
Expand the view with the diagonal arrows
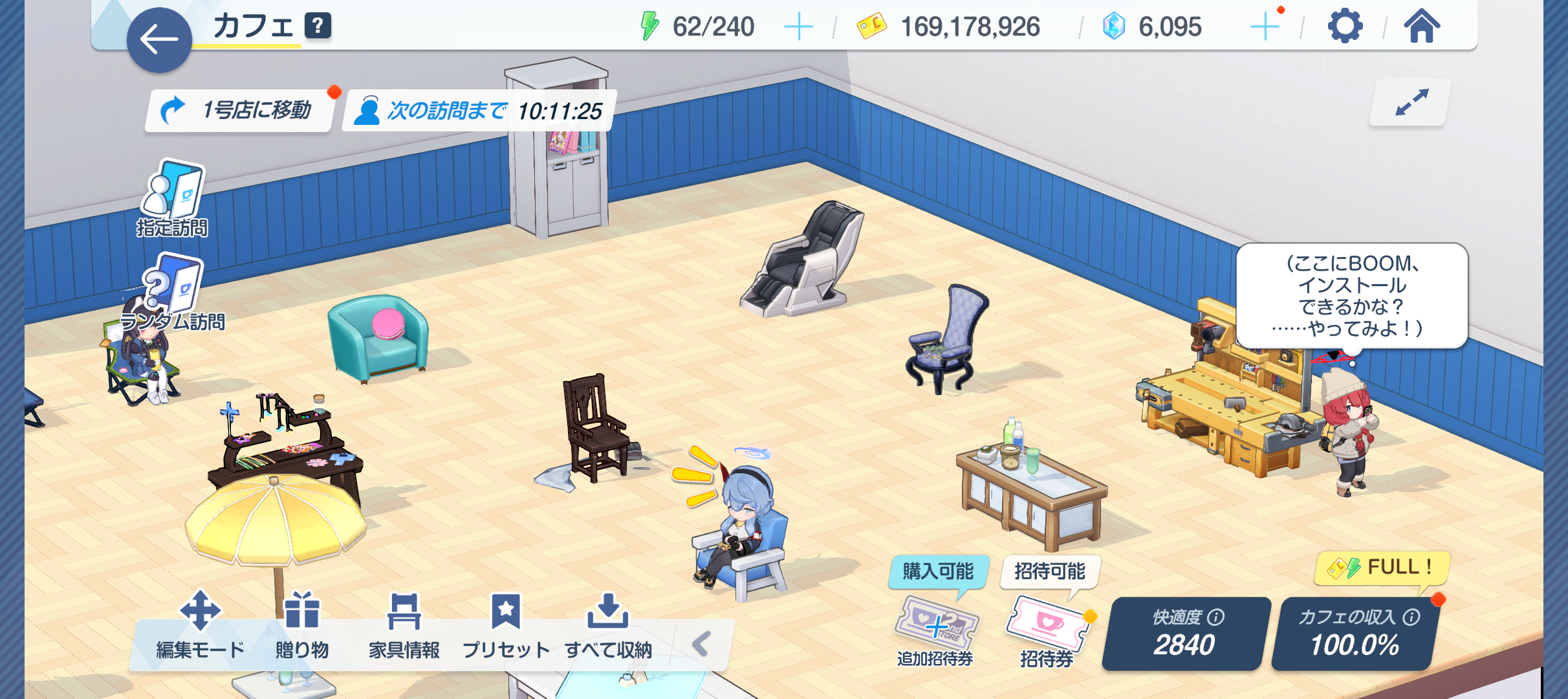click(1411, 103)
